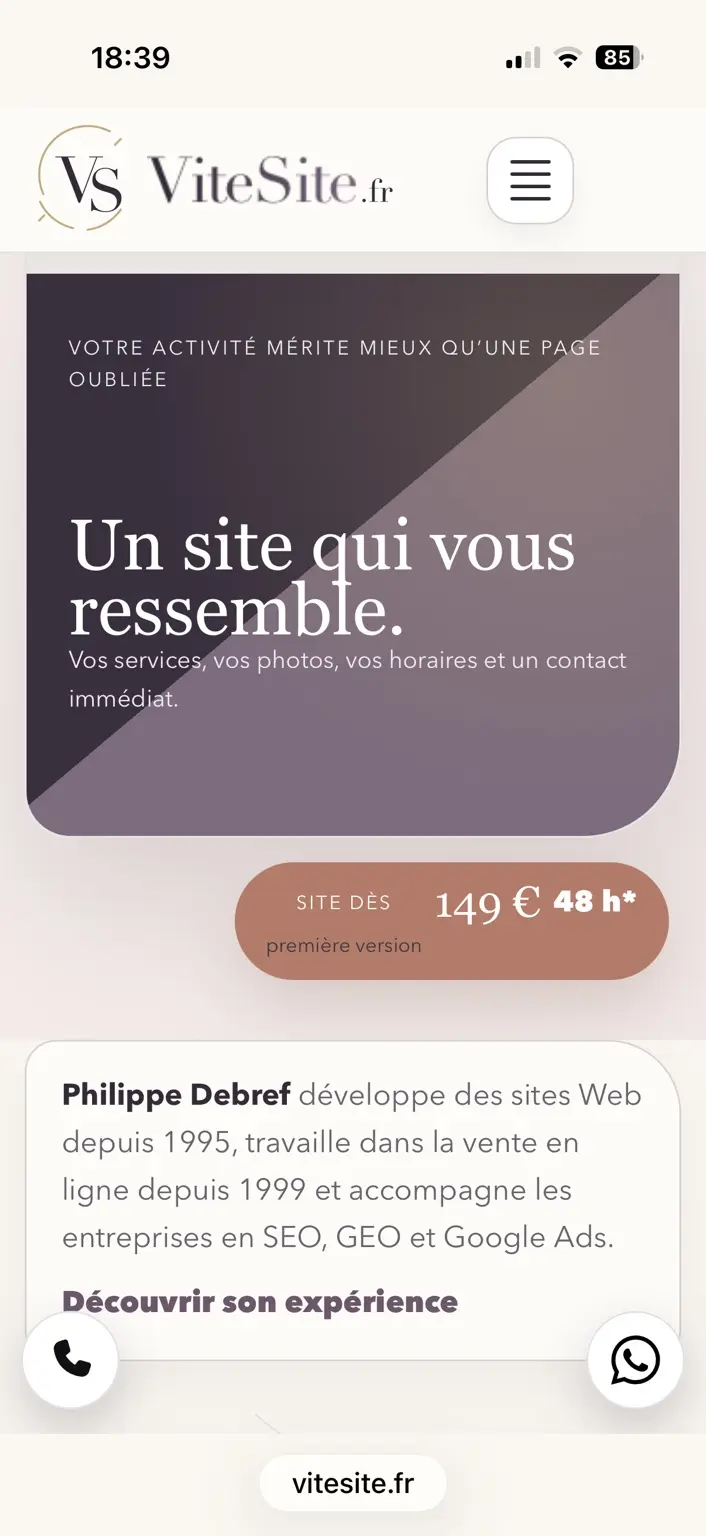Tap the Site dès 149 € button
This screenshot has height=1536, width=706.
click(x=452, y=921)
